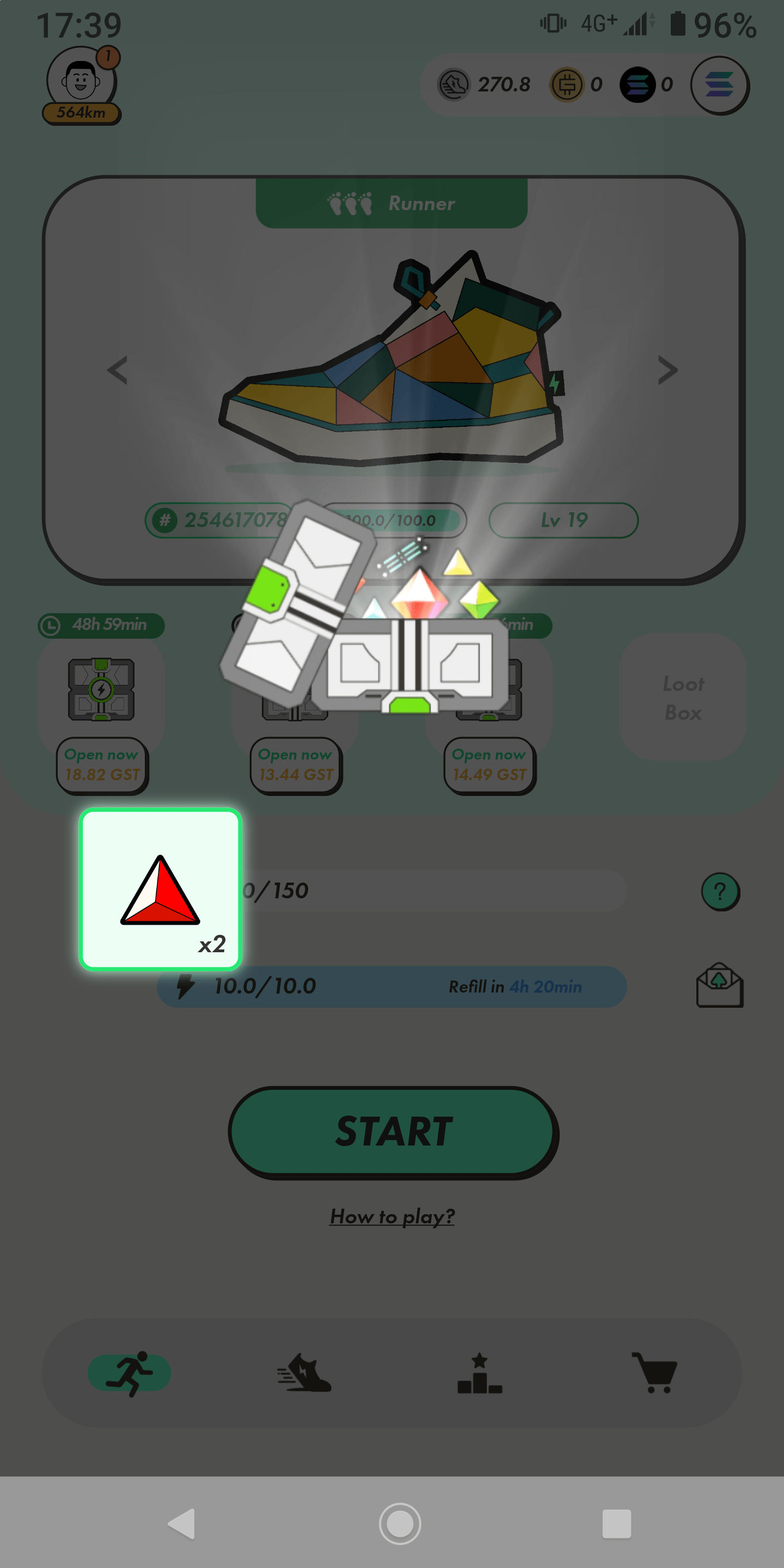Open the marketplace cart tab
Image resolution: width=784 pixels, height=1568 pixels.
(x=655, y=1373)
